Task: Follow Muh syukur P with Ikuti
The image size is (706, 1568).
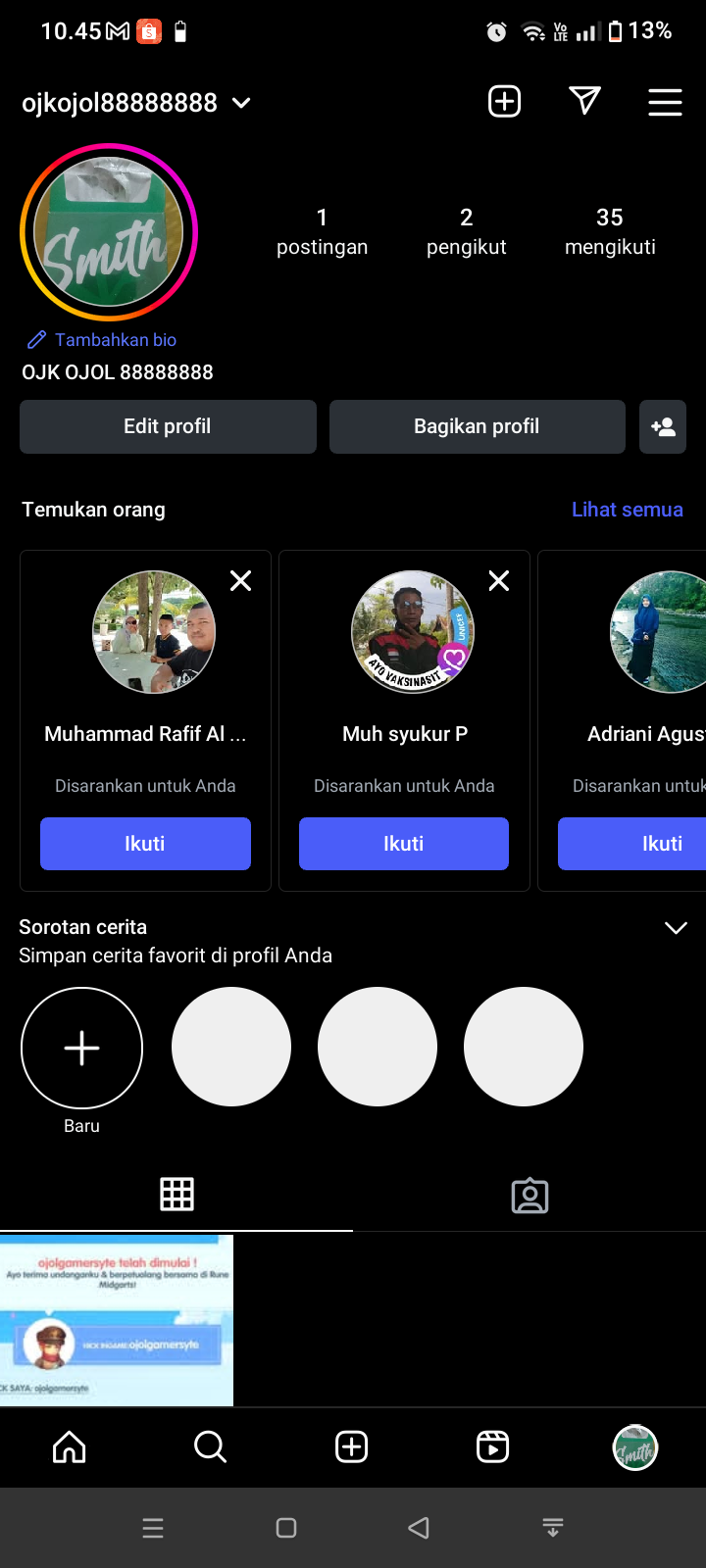Action: pyautogui.click(x=404, y=844)
